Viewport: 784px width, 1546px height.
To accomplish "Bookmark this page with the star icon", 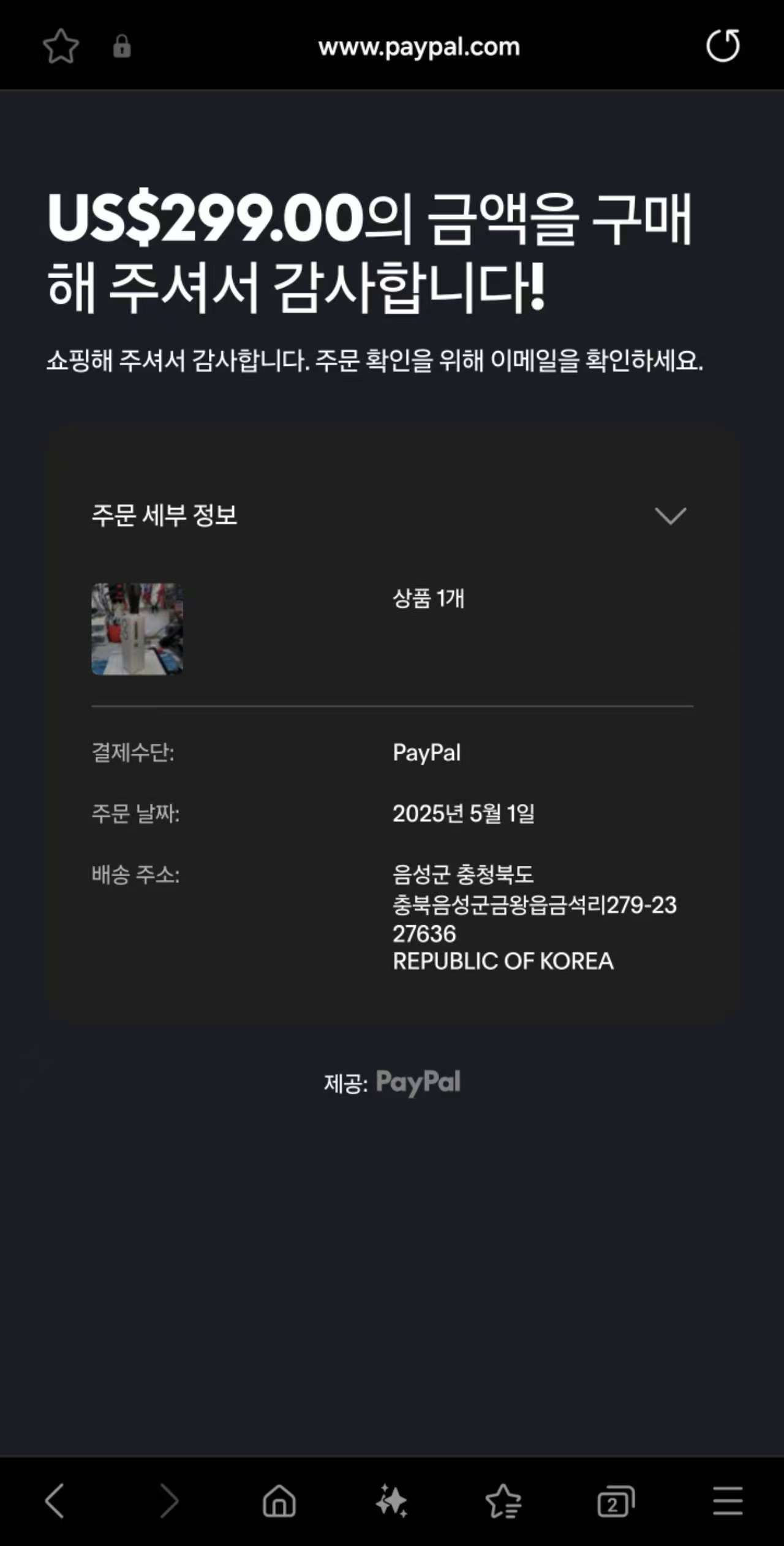I will tap(61, 47).
